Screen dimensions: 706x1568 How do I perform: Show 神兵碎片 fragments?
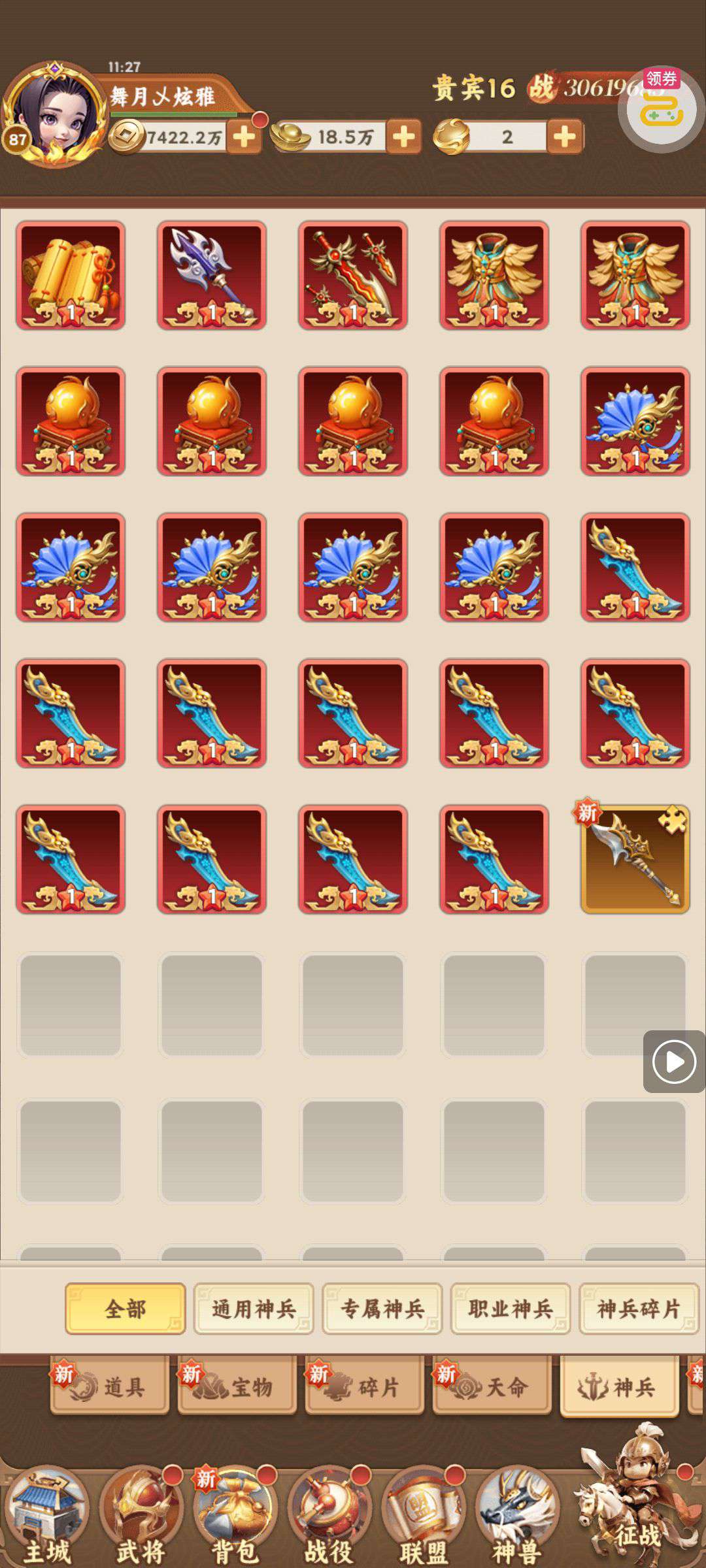(639, 1309)
